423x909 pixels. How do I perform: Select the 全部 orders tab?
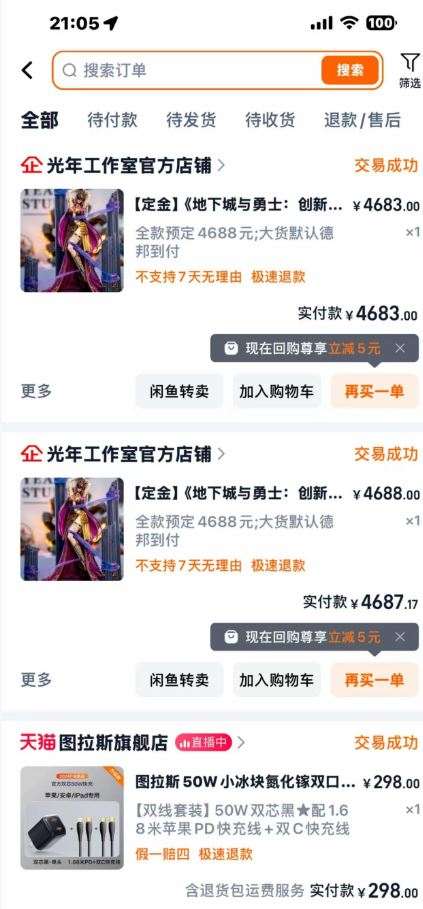click(x=39, y=120)
